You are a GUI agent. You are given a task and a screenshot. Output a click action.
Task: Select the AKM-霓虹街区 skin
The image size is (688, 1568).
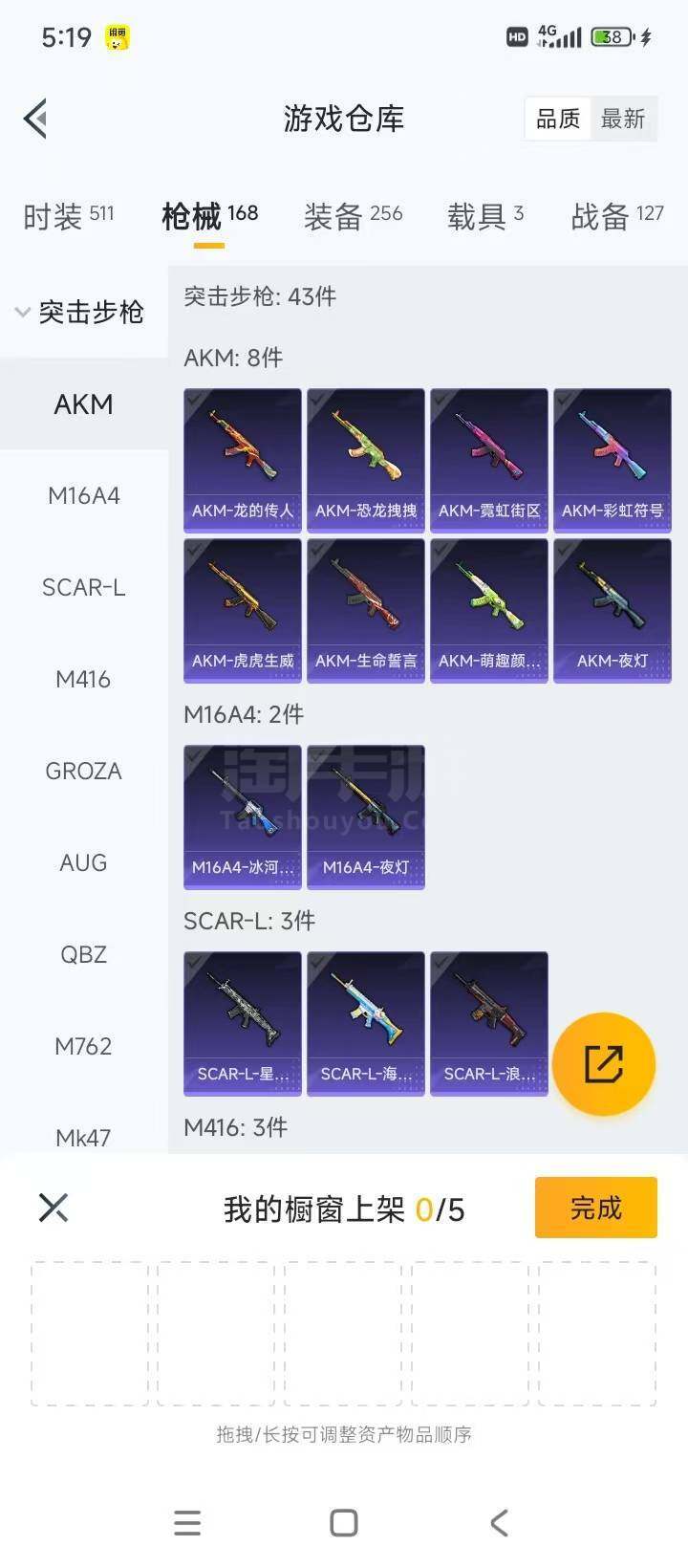pos(489,459)
